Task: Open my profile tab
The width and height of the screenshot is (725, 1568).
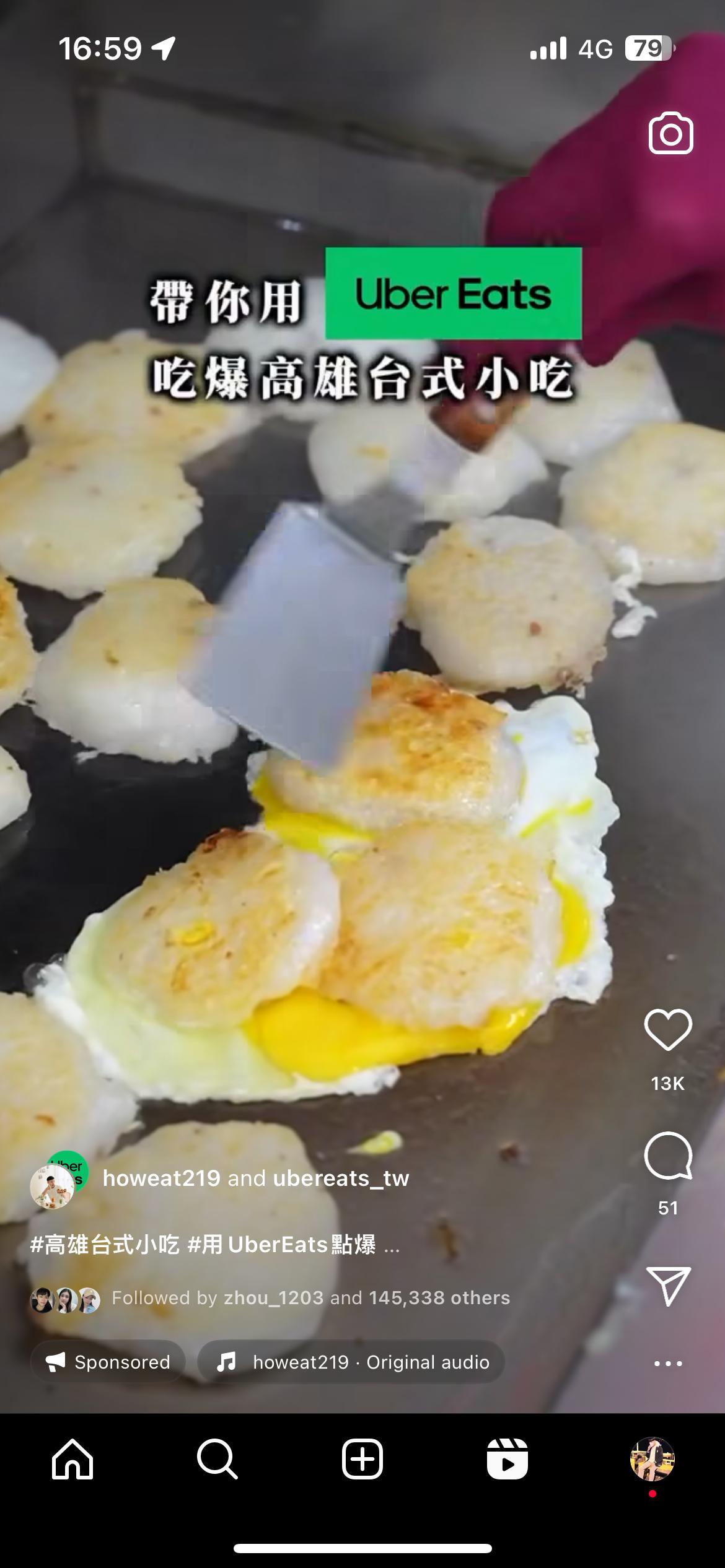Action: 652,1460
